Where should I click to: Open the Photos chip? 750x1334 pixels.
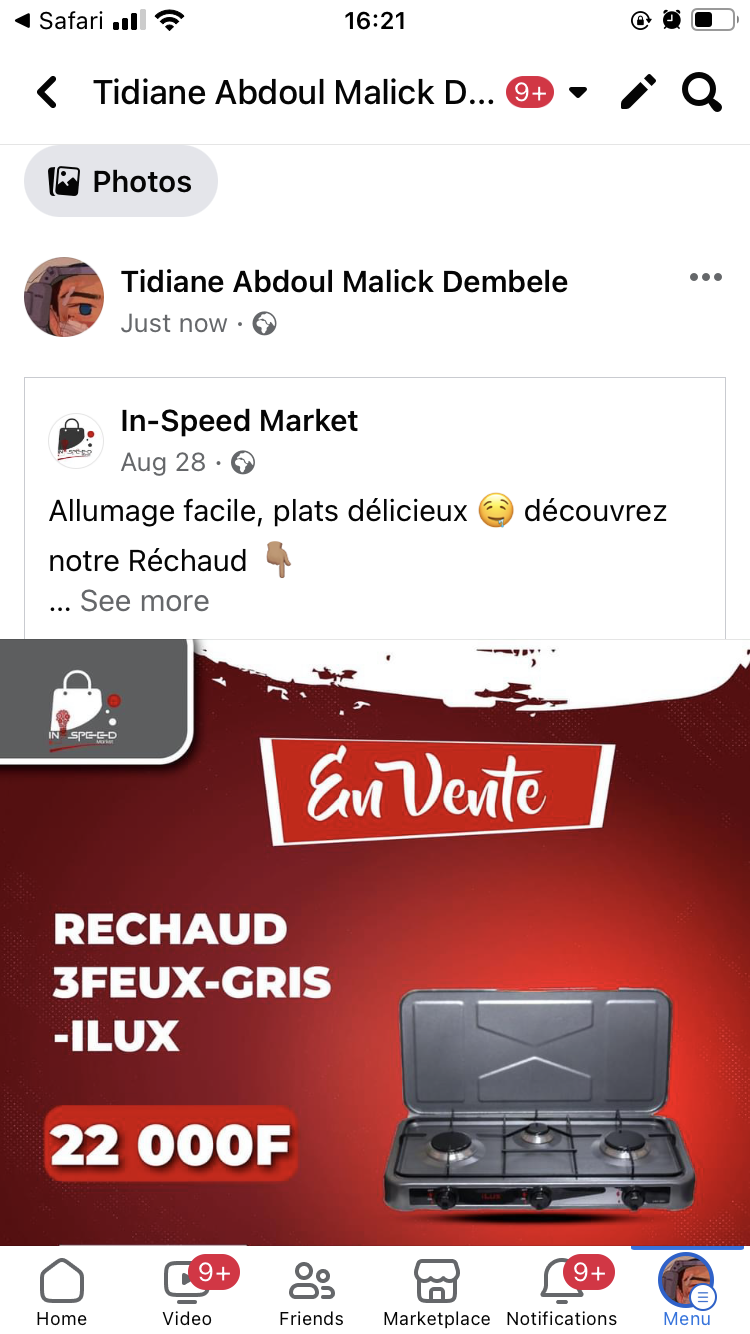[x=121, y=181]
